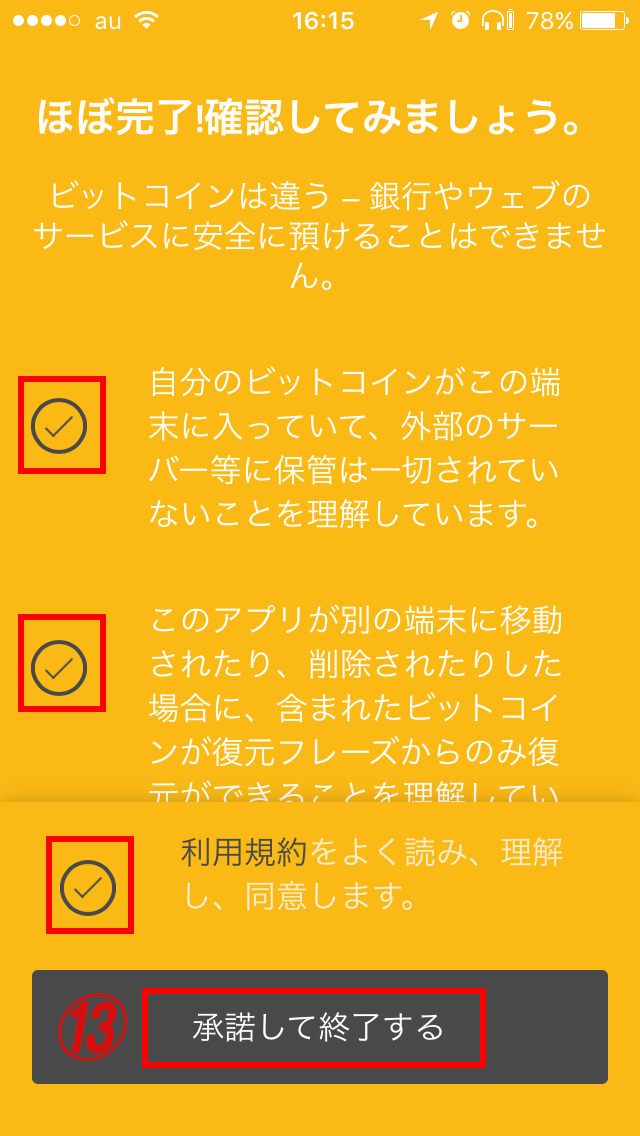Tap 承諾して終了する to finish
640x1136 pixels.
(319, 1027)
